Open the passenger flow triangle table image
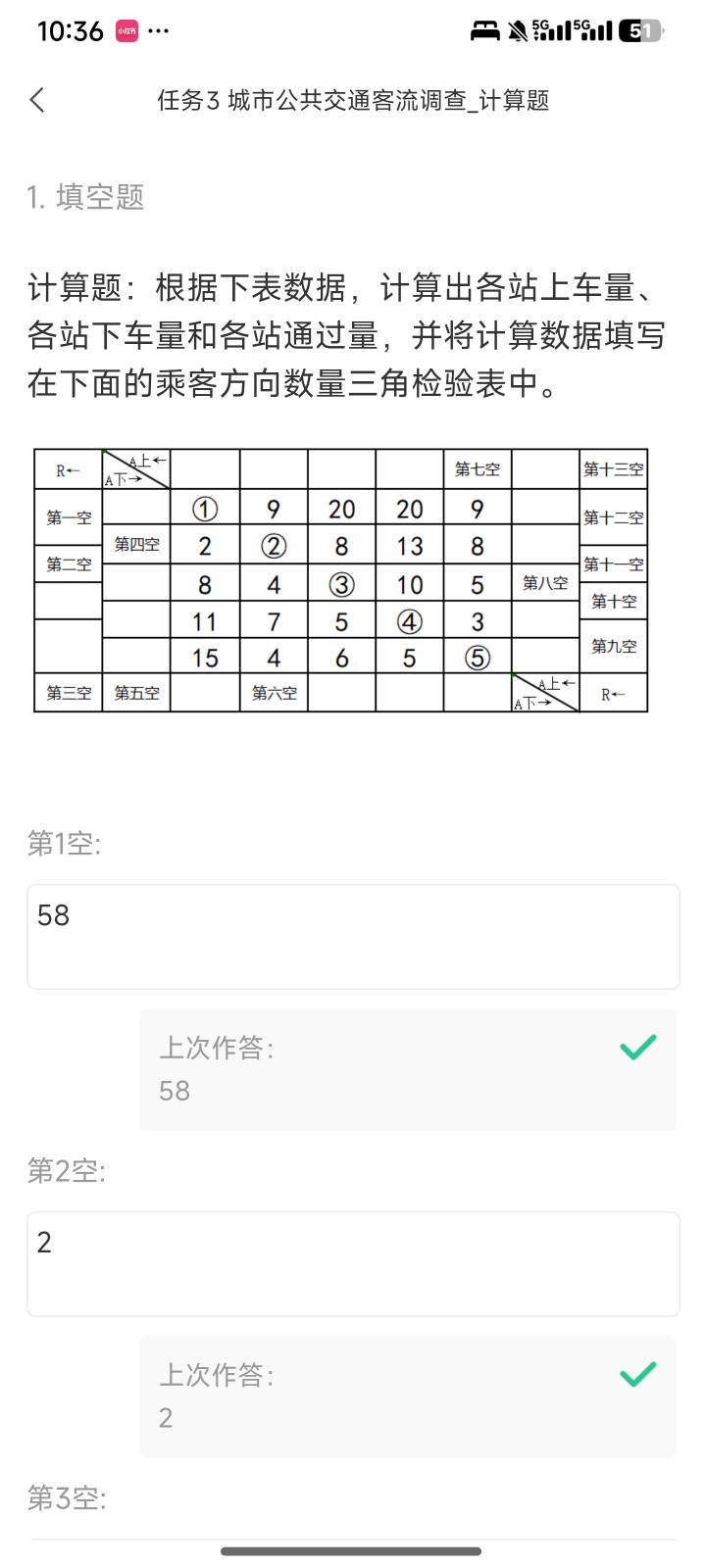 click(x=341, y=580)
